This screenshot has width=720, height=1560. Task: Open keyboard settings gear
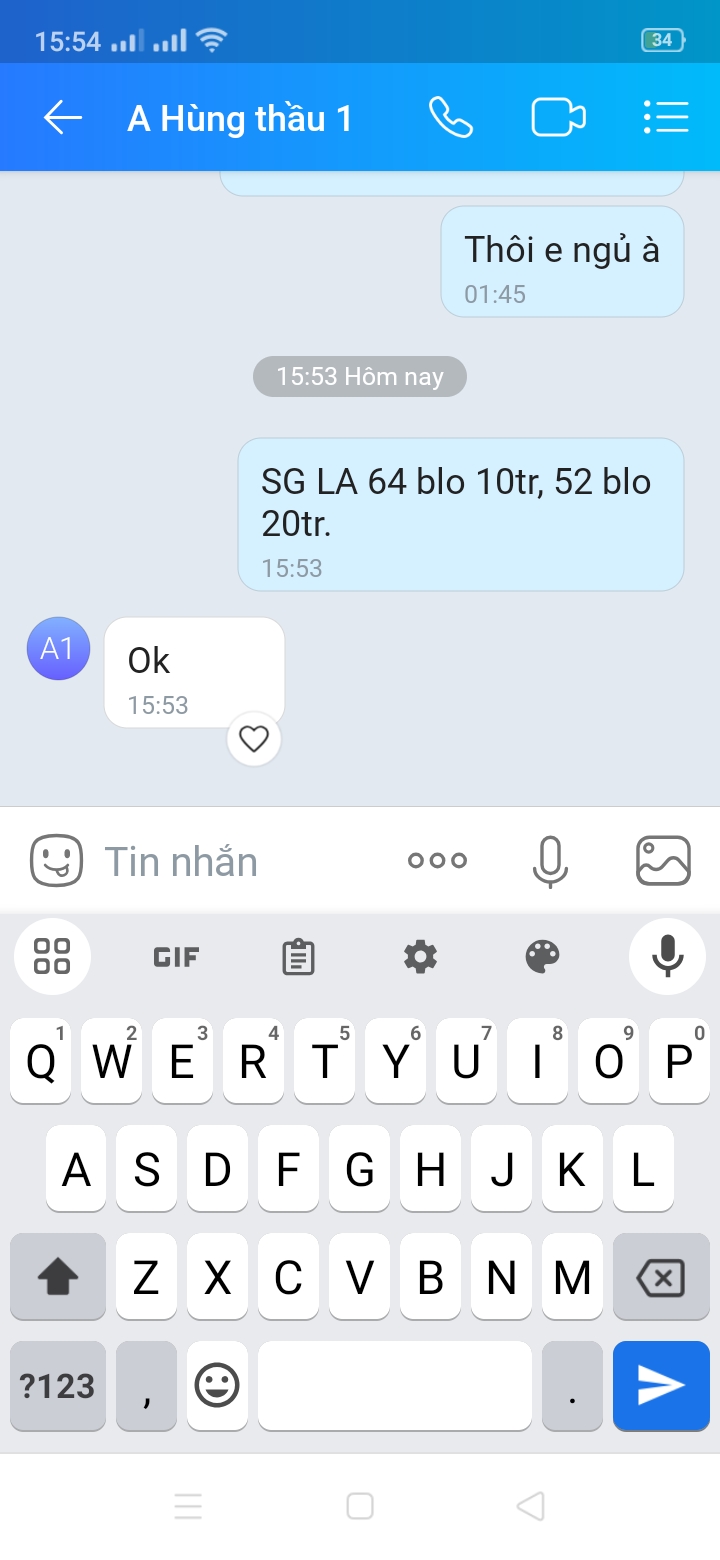pyautogui.click(x=420, y=957)
